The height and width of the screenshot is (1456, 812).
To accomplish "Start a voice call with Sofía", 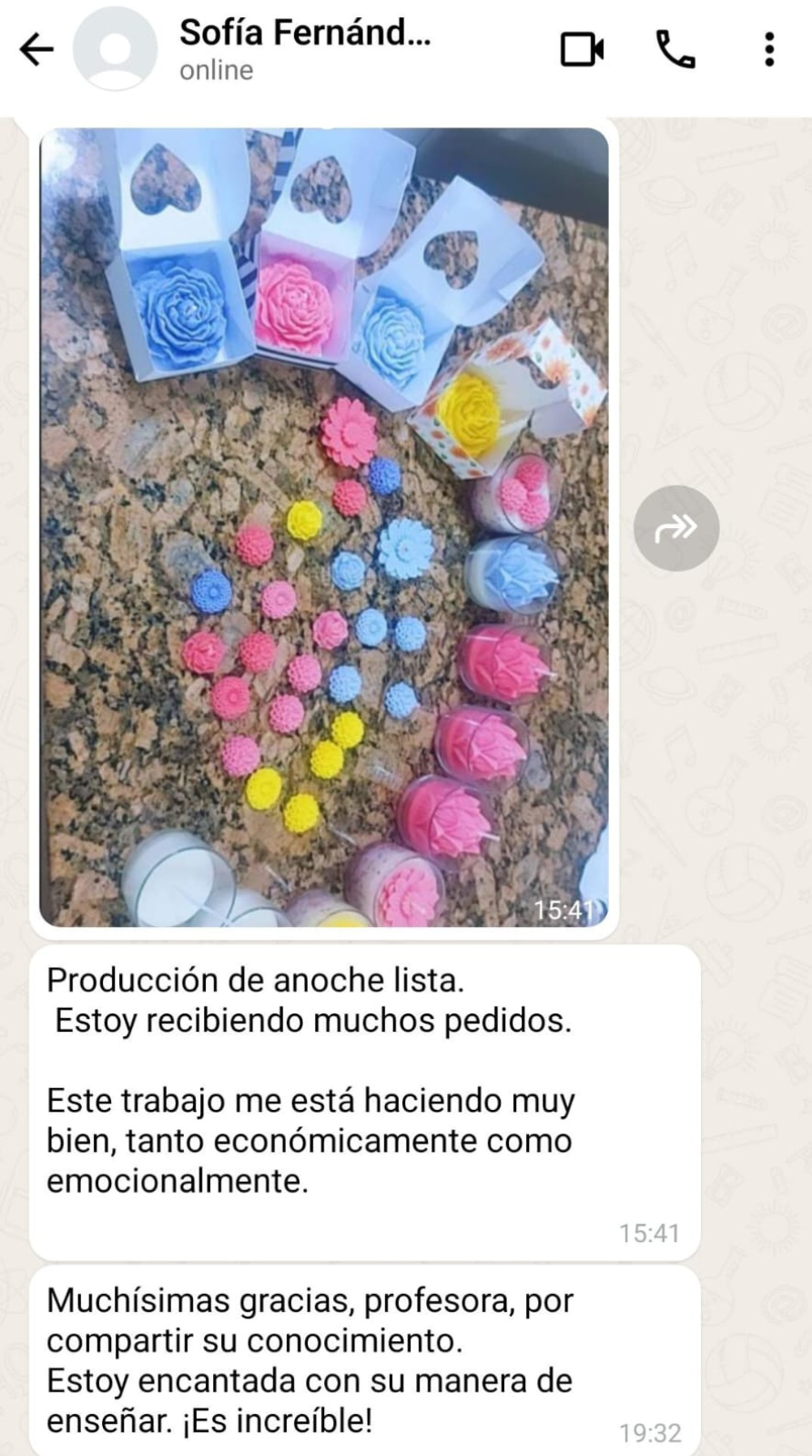I will 675,49.
